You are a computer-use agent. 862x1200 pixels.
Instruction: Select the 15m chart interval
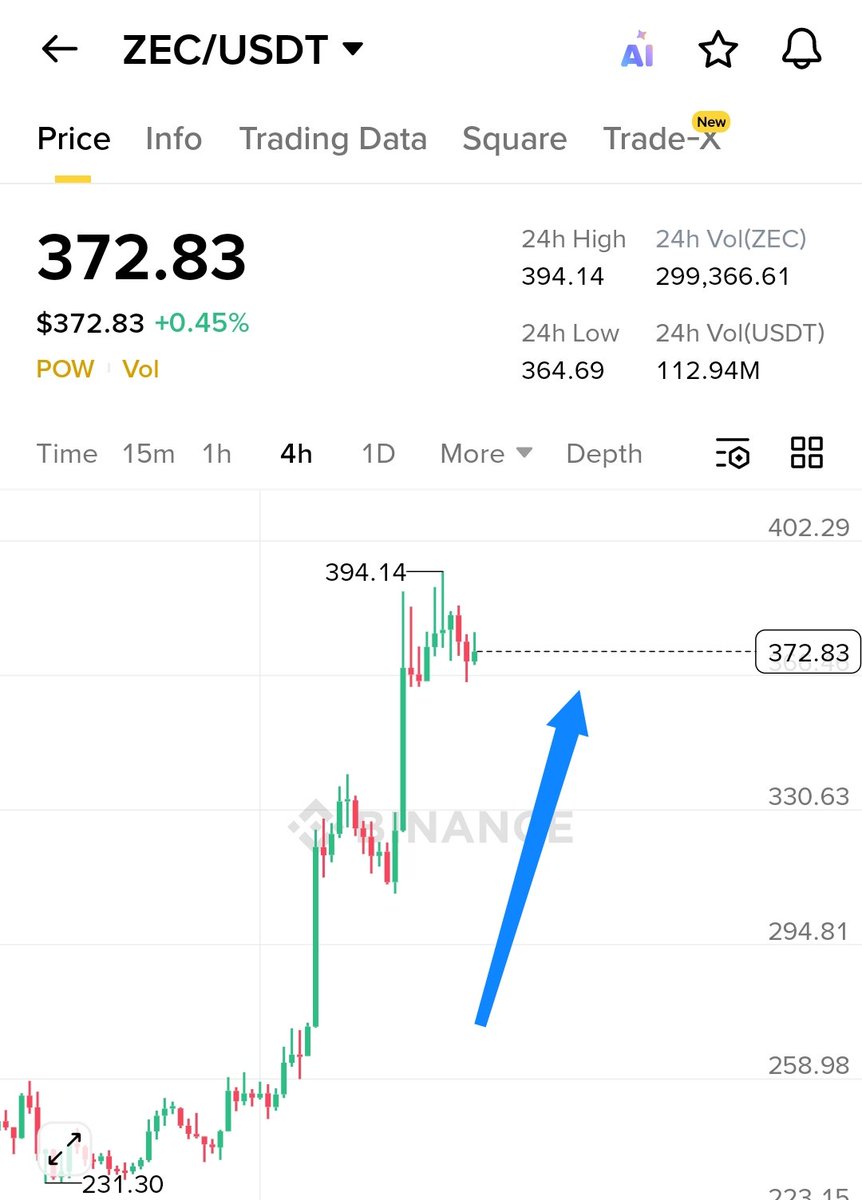tap(148, 454)
